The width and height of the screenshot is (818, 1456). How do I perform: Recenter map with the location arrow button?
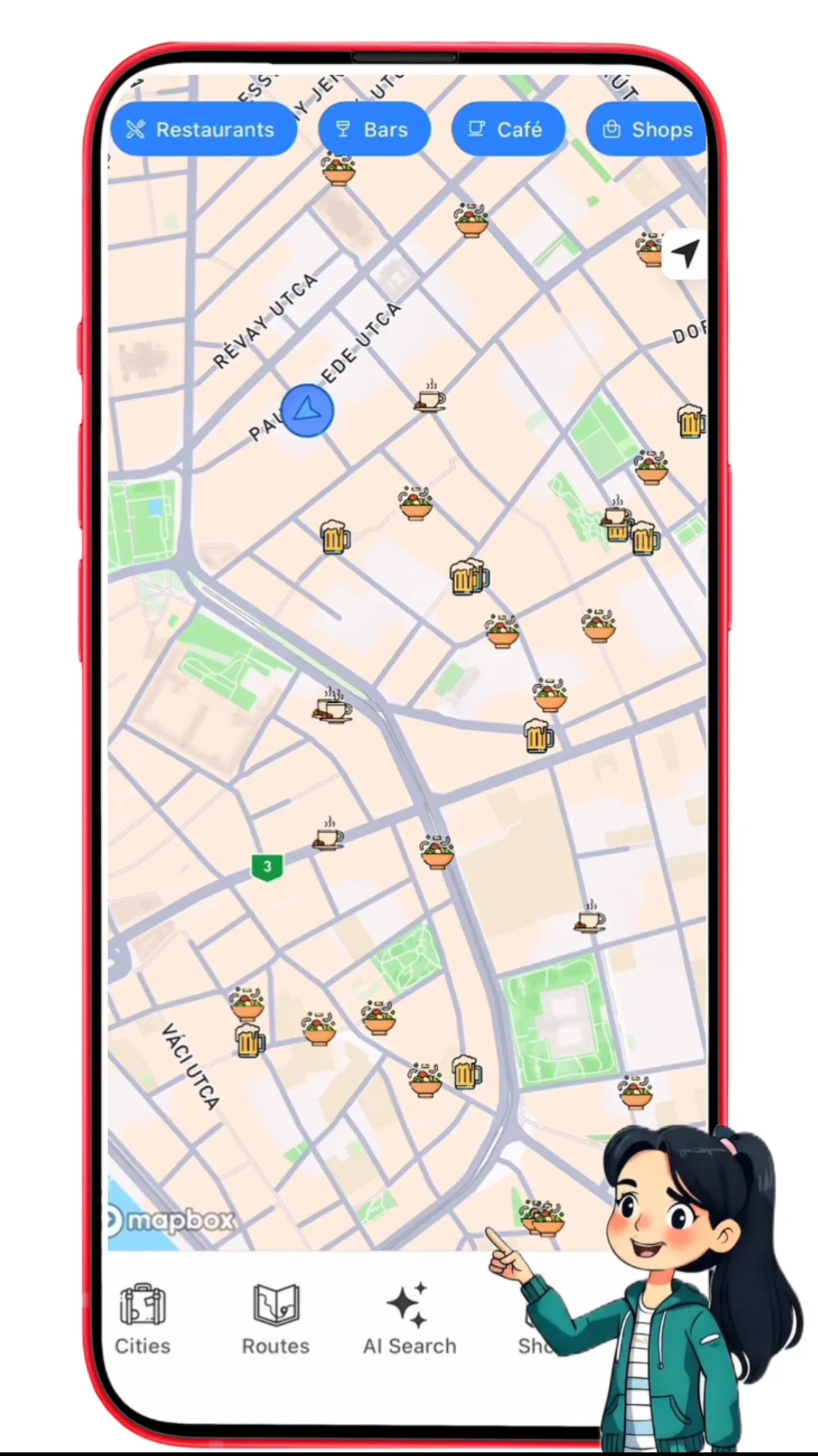(x=685, y=253)
